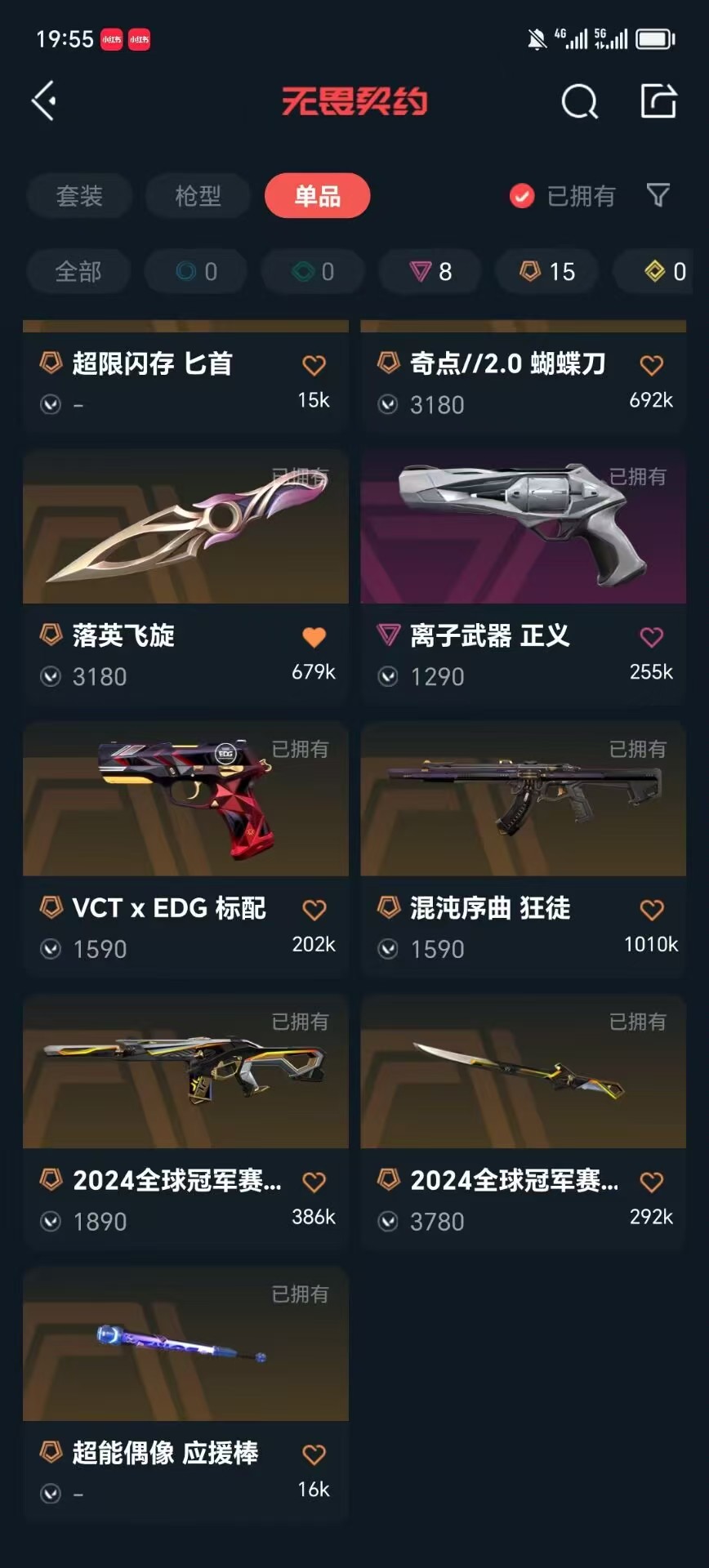709x1568 pixels.
Task: Like the 超限闪存 匕首 item
Action: (x=314, y=365)
